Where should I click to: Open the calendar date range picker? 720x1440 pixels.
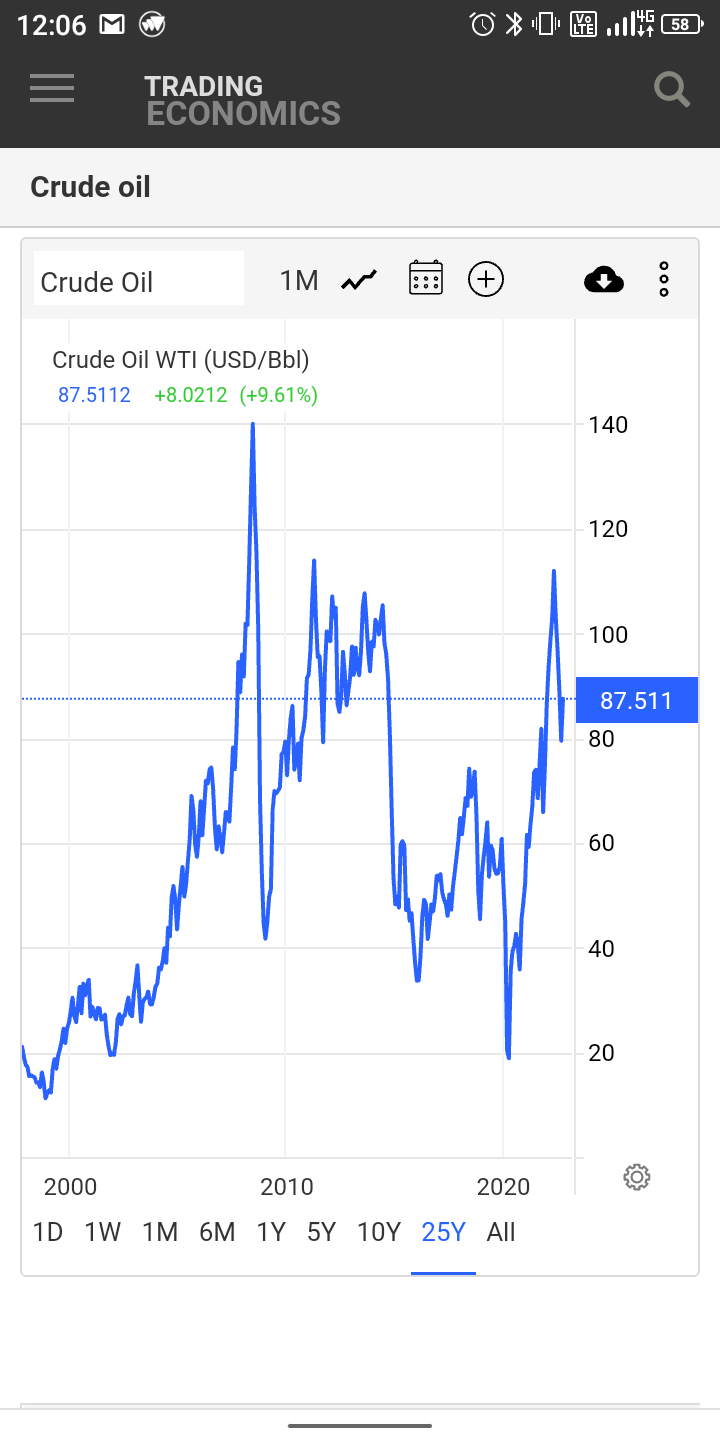coord(426,279)
